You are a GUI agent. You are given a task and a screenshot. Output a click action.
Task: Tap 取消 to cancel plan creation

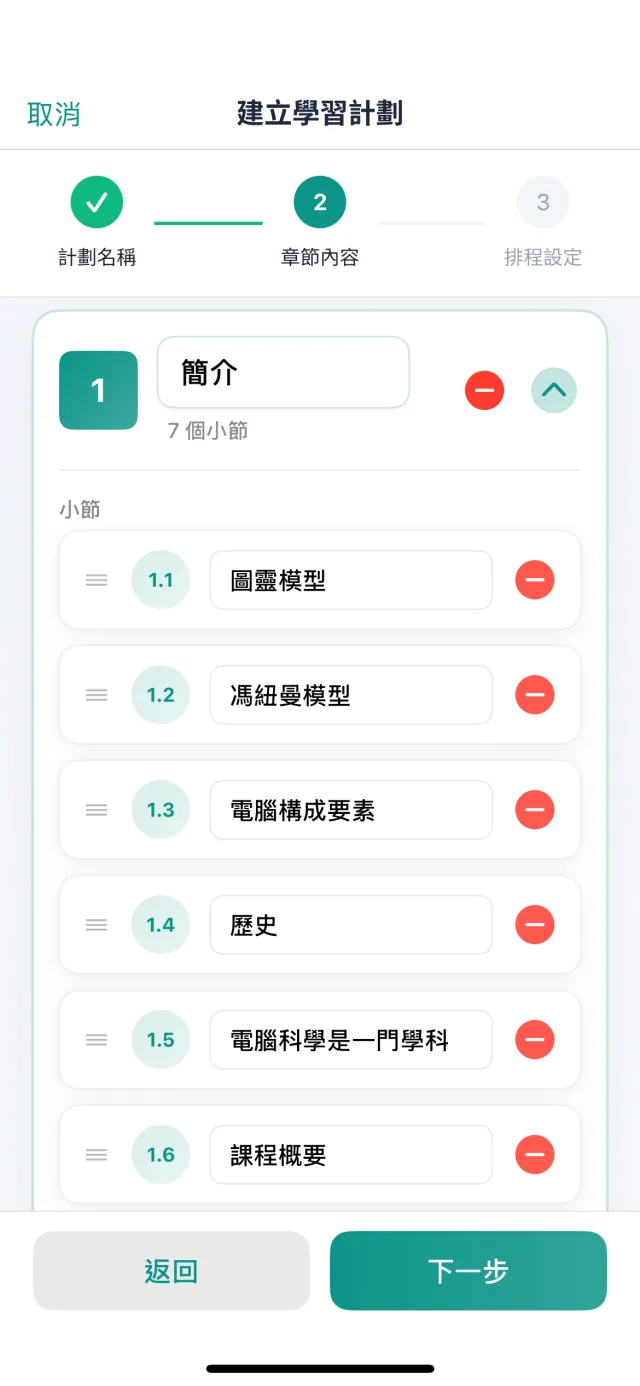[54, 114]
